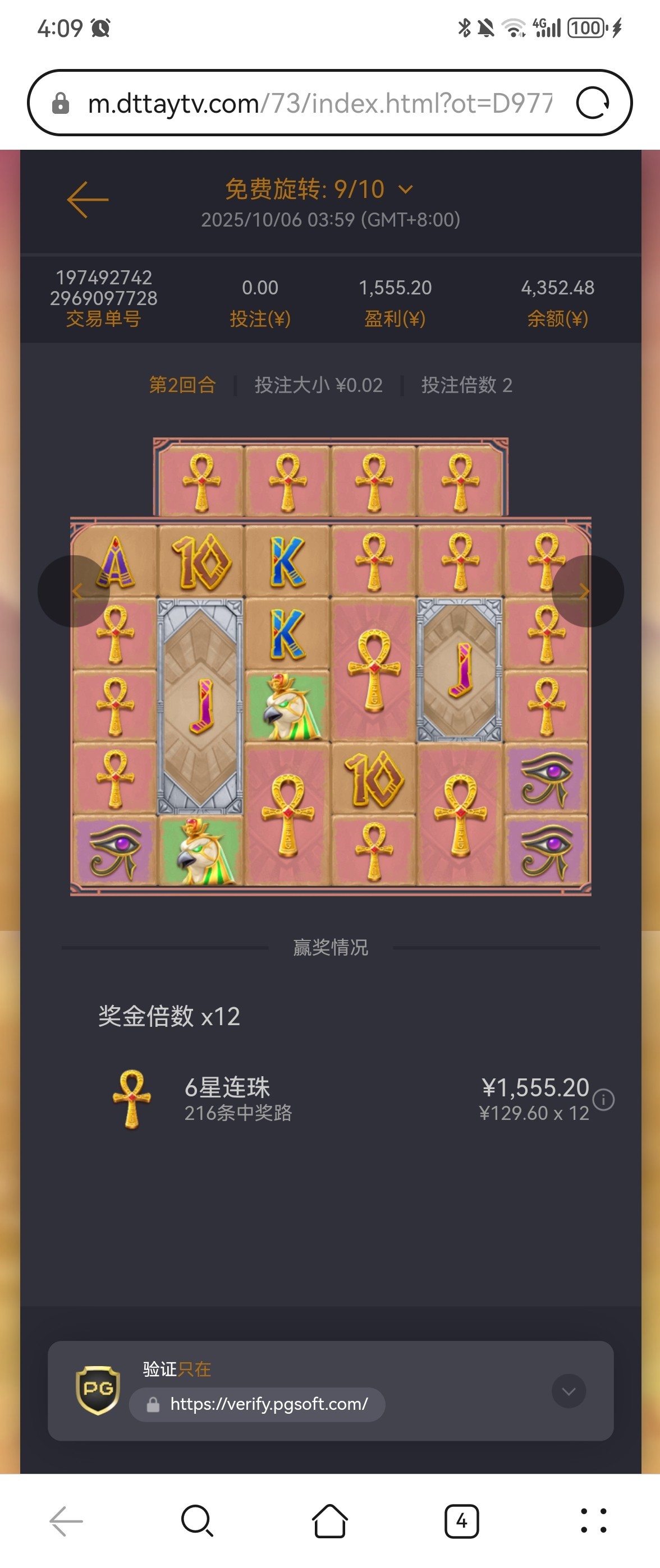Screen dimensions: 660x1568
Task: Open the info icon beside ¥1,555.20
Action: (x=603, y=1099)
